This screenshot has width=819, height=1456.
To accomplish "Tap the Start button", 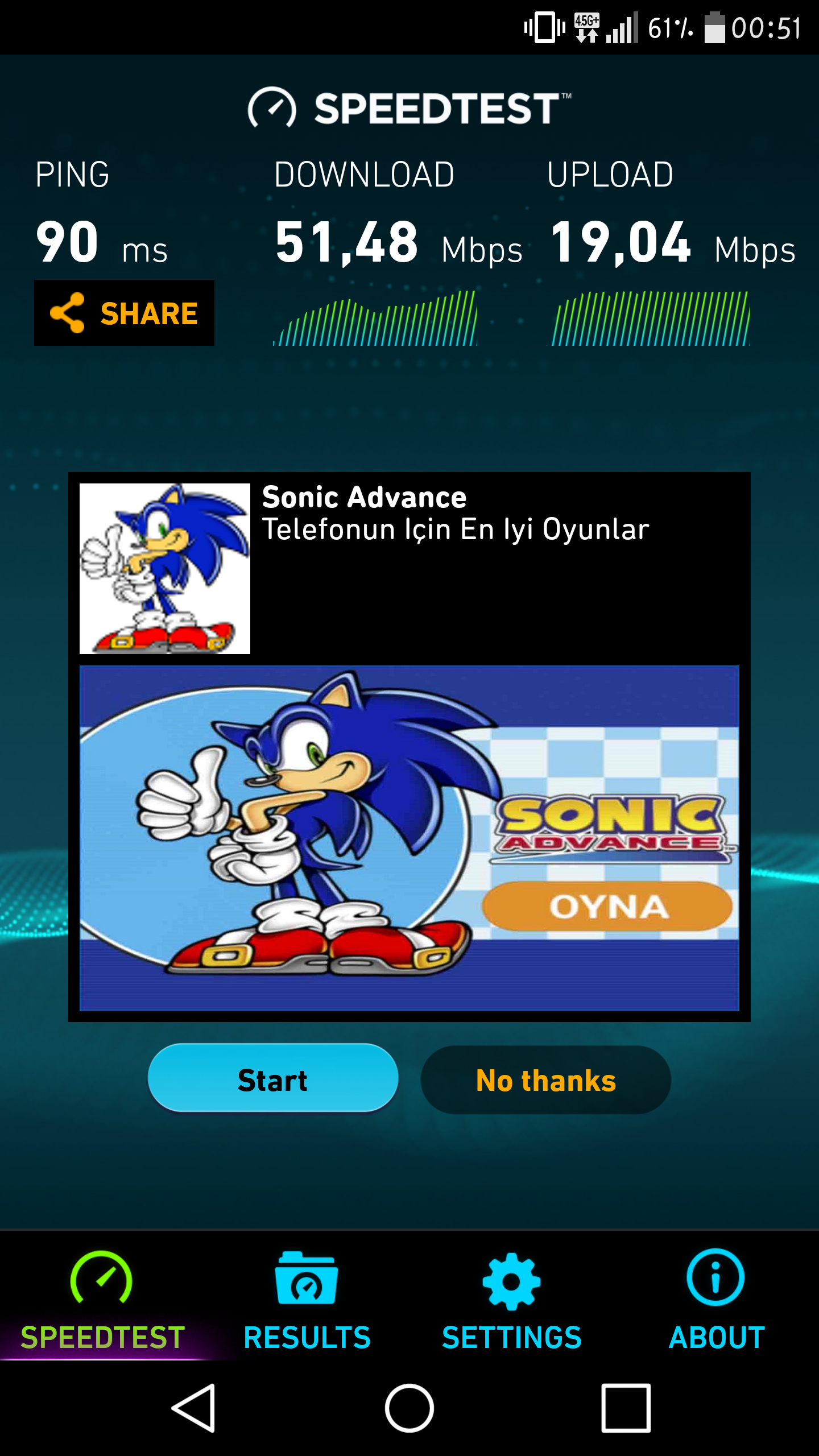I will (x=273, y=1079).
